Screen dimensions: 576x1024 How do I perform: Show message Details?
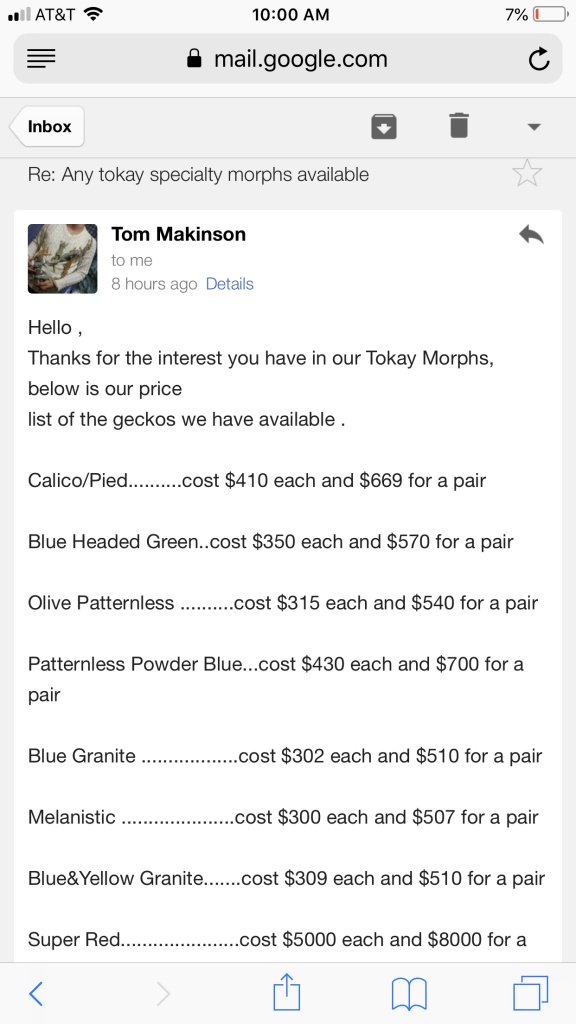[229, 284]
